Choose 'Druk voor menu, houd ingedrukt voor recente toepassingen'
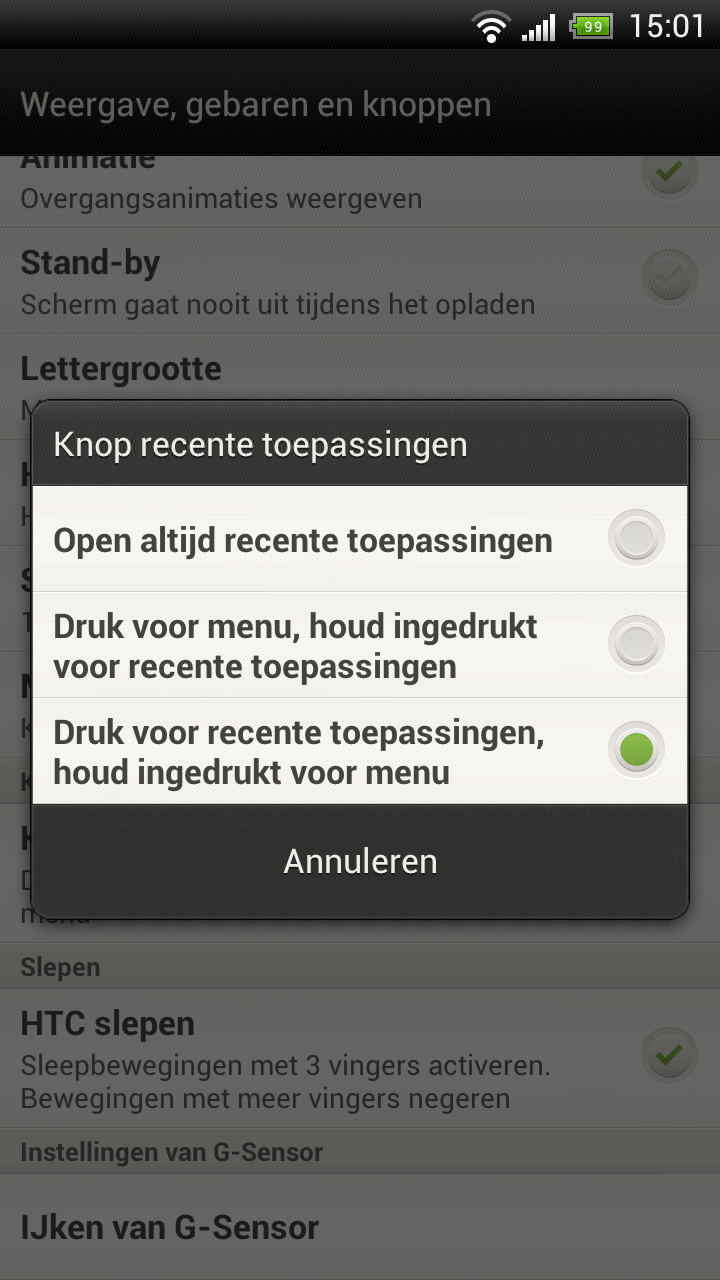720x1280 pixels. 360,645
